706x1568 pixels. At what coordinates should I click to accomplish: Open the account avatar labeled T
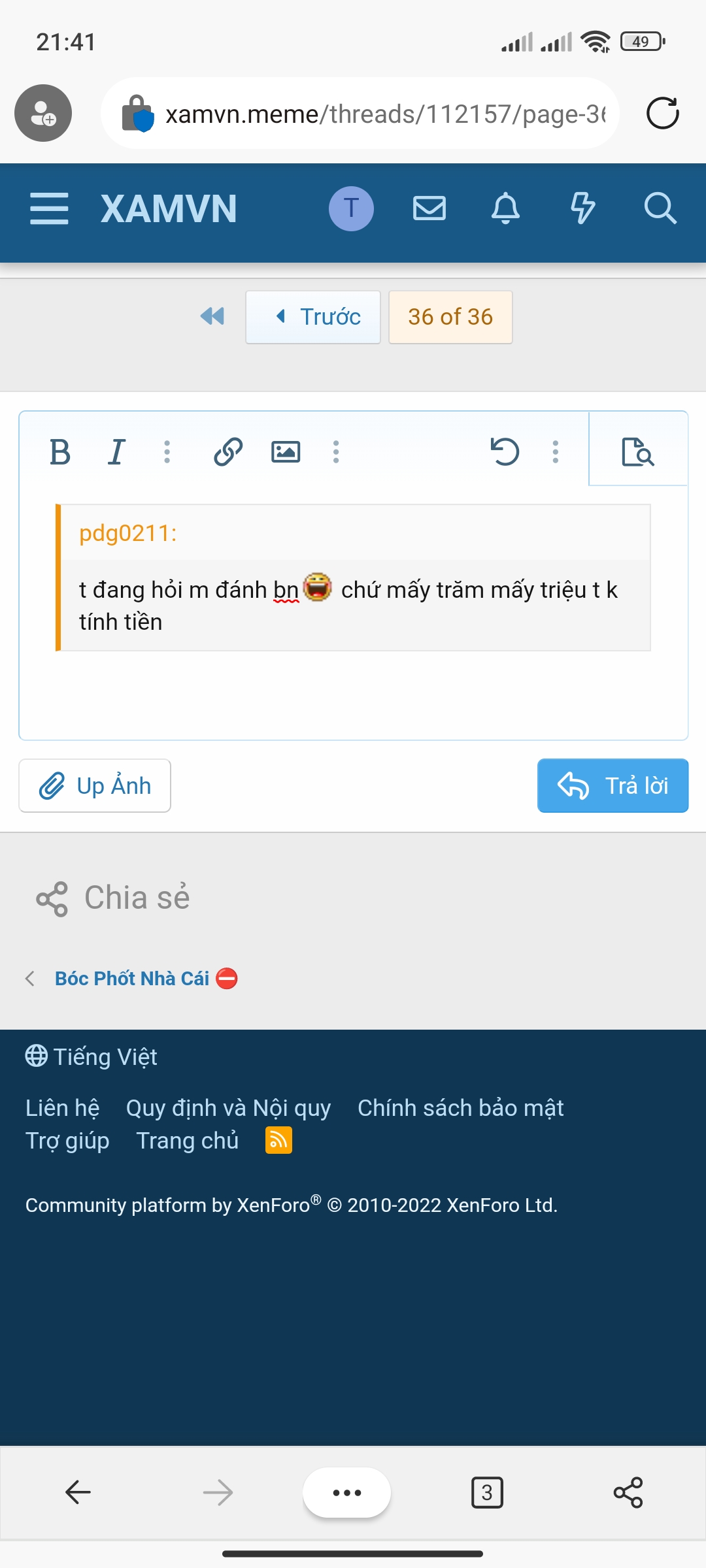click(351, 208)
